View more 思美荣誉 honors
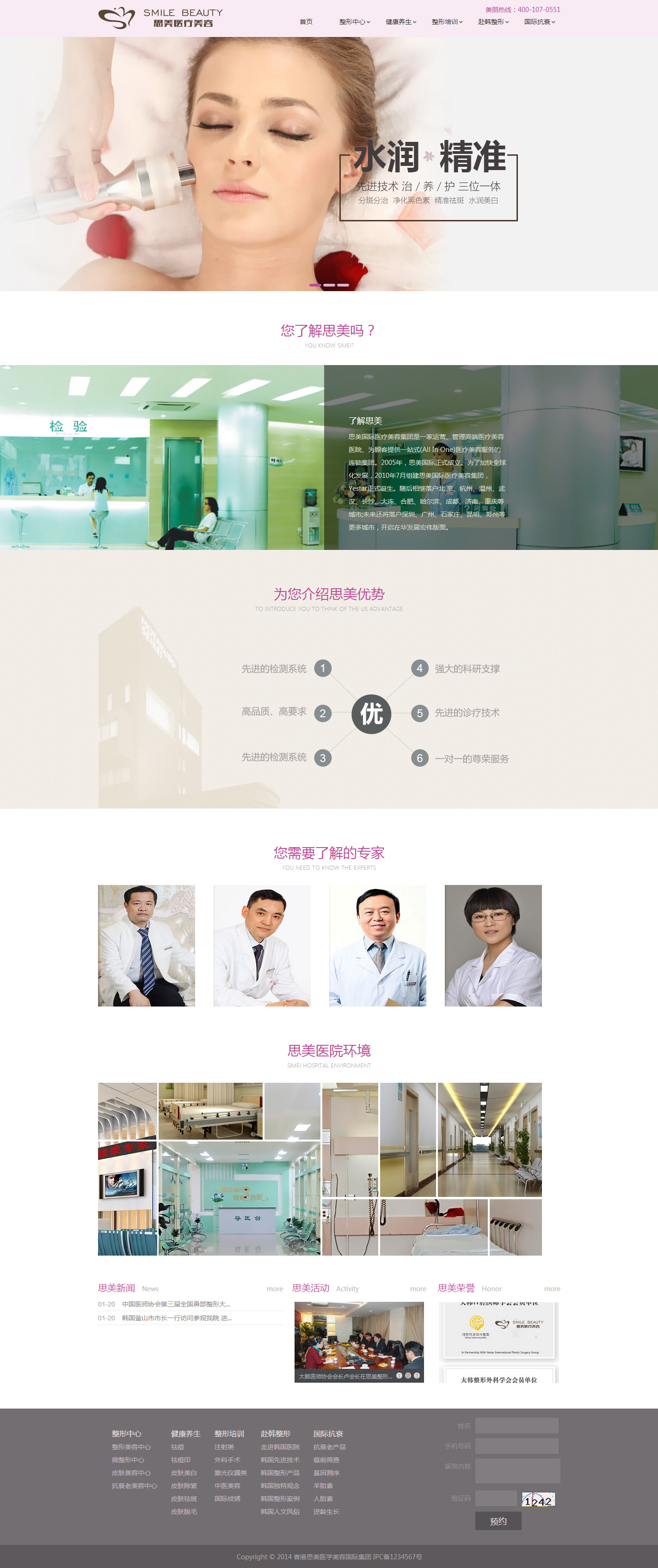658x1568 pixels. pyautogui.click(x=552, y=1288)
